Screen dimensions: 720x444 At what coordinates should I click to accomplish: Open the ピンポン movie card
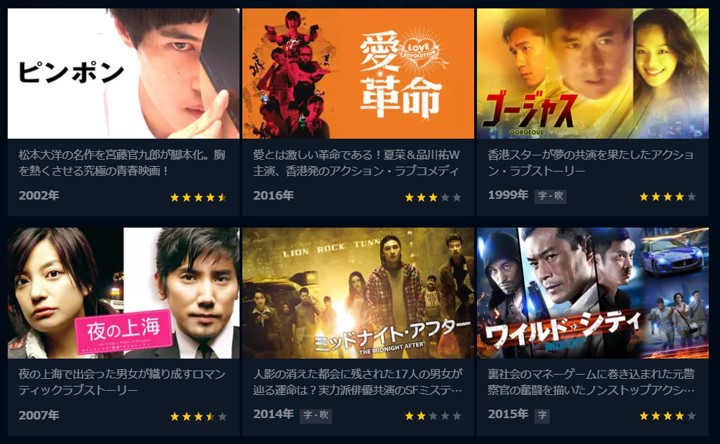[x=124, y=75]
